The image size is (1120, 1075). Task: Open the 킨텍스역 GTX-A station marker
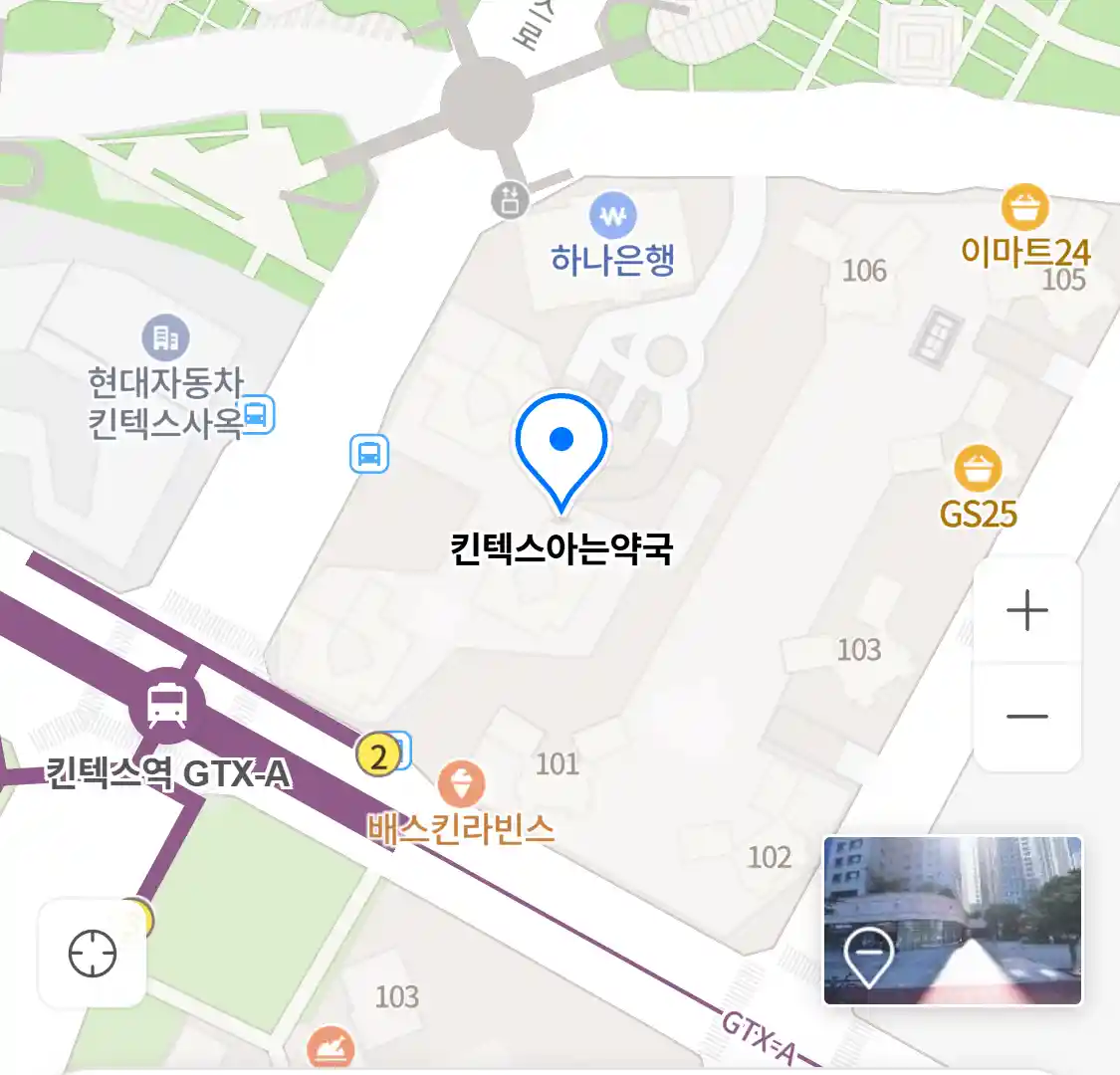(166, 706)
